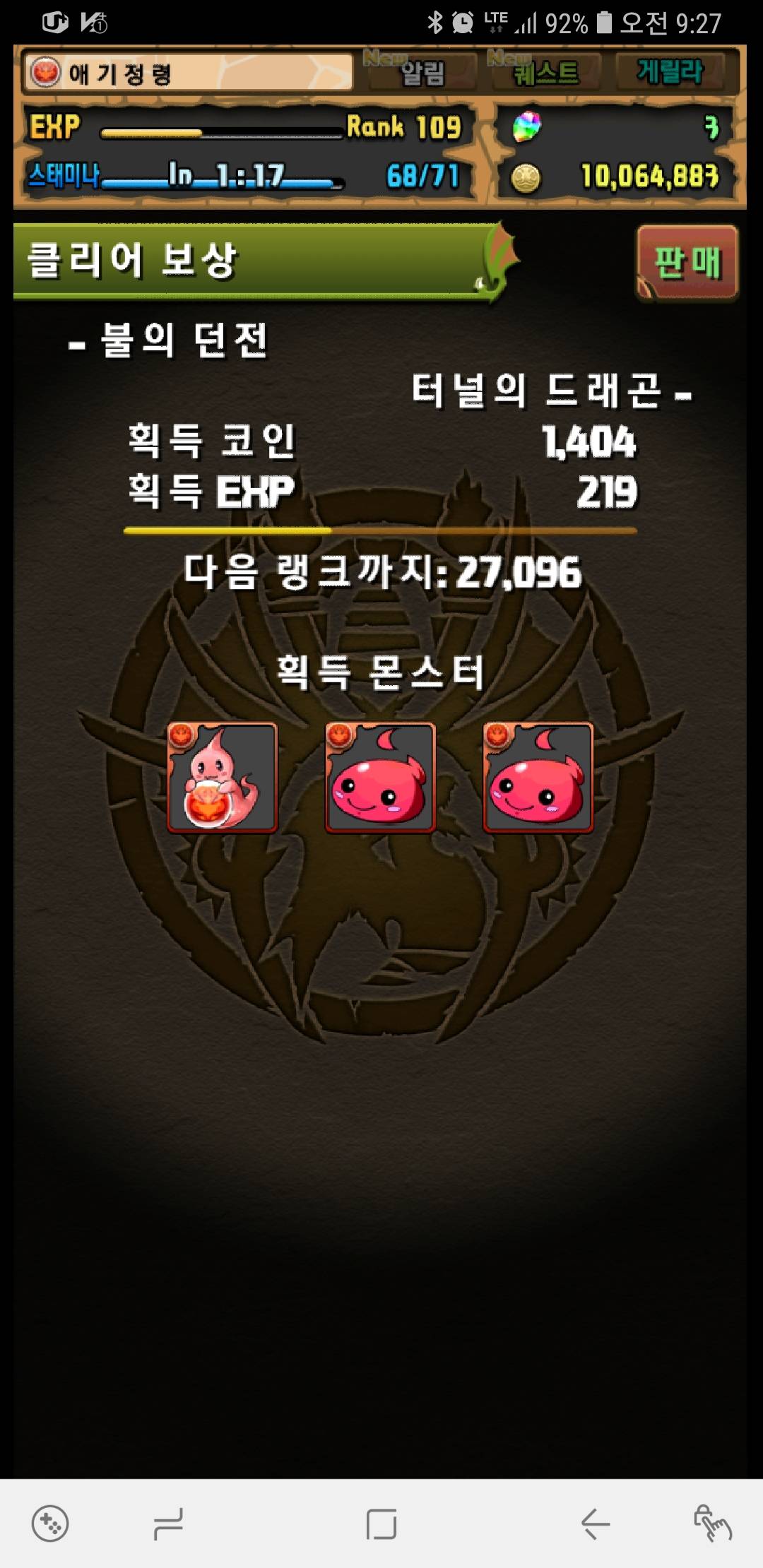Select the middle red slime monster
The image size is (763, 1568).
(x=380, y=778)
